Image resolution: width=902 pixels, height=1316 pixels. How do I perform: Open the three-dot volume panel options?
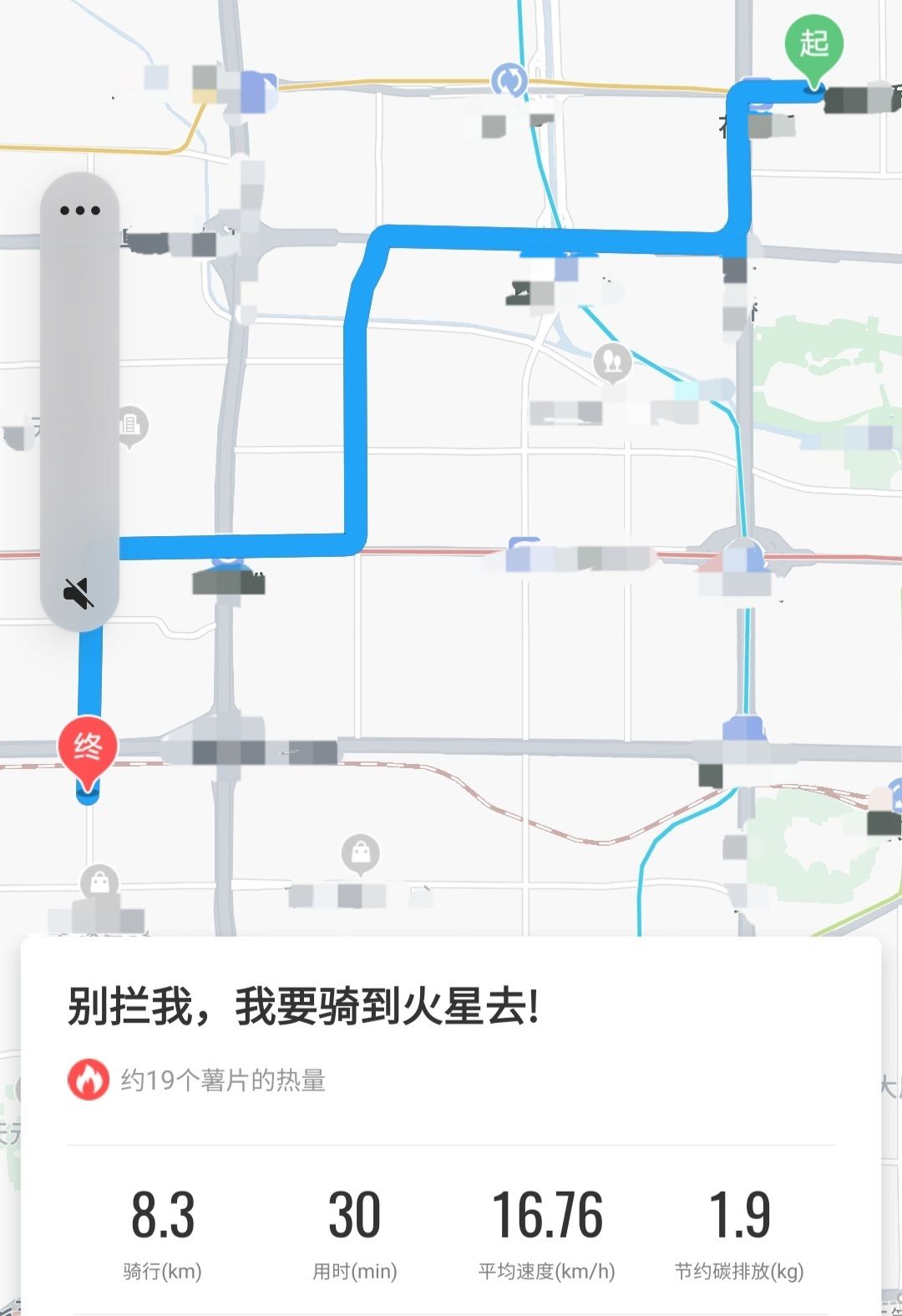click(x=80, y=210)
